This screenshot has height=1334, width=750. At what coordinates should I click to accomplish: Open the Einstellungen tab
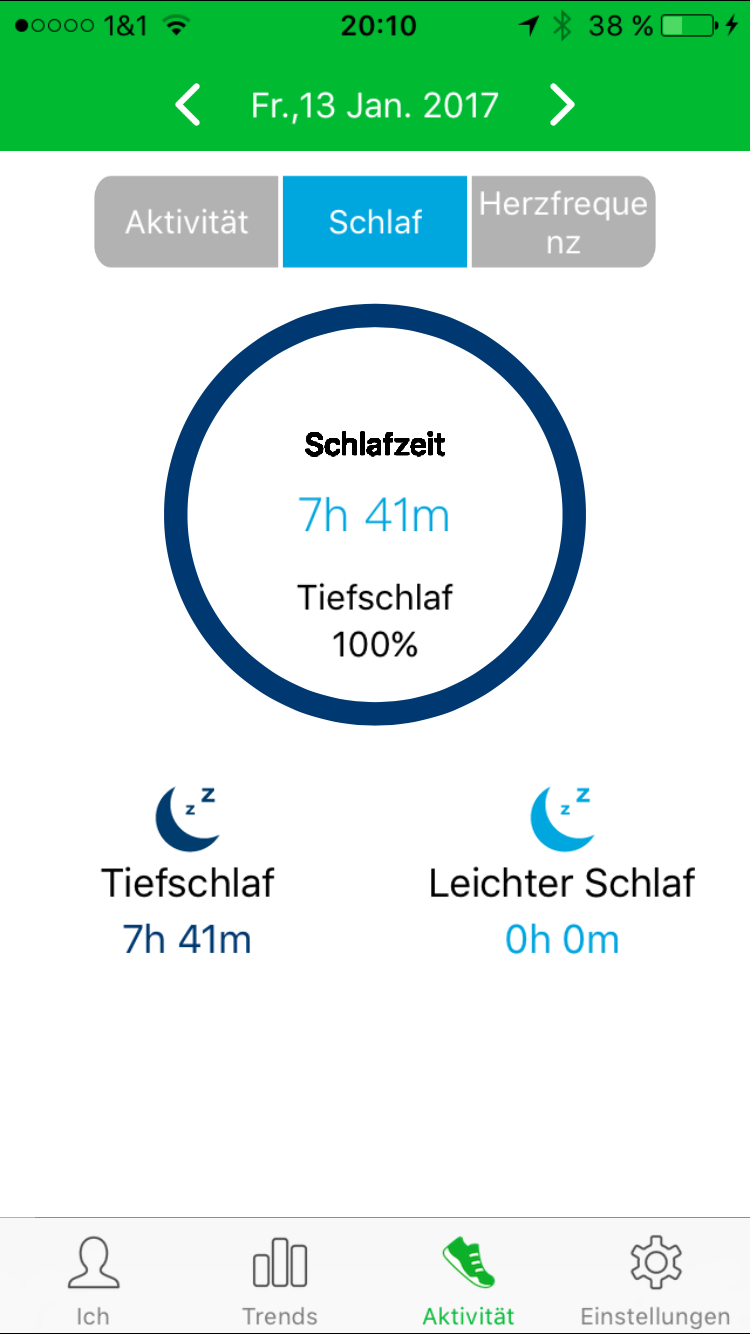(655, 1279)
